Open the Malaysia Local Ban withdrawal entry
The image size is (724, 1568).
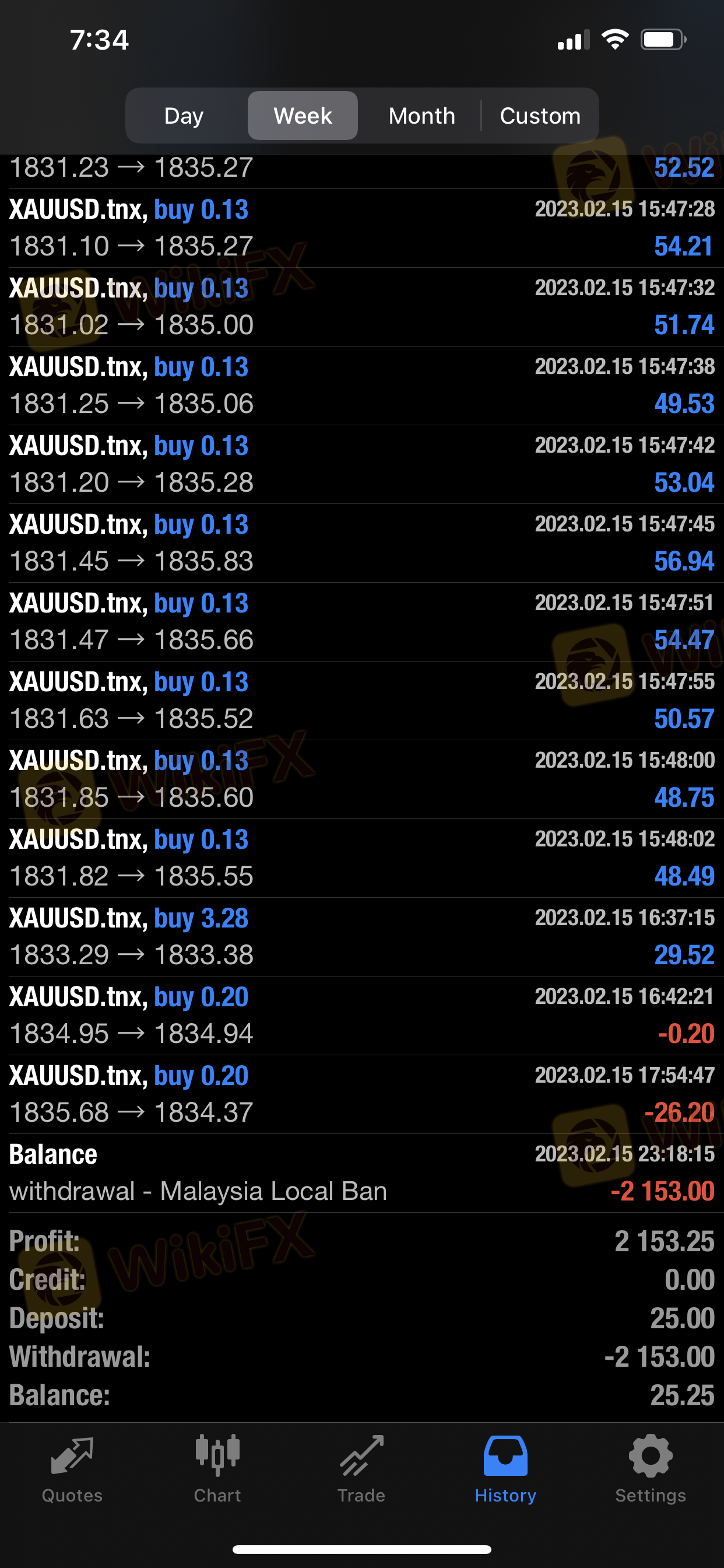point(361,1173)
